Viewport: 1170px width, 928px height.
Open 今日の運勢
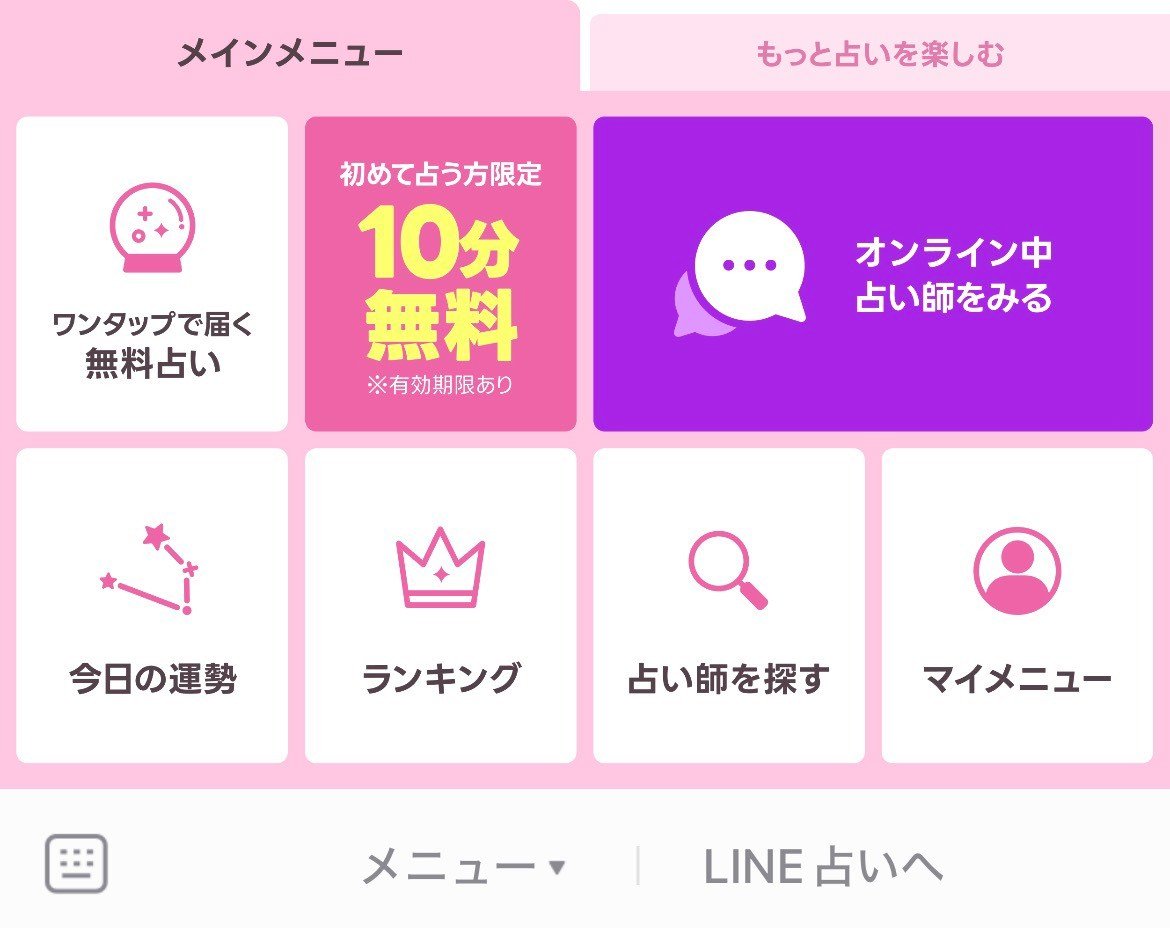(x=152, y=605)
